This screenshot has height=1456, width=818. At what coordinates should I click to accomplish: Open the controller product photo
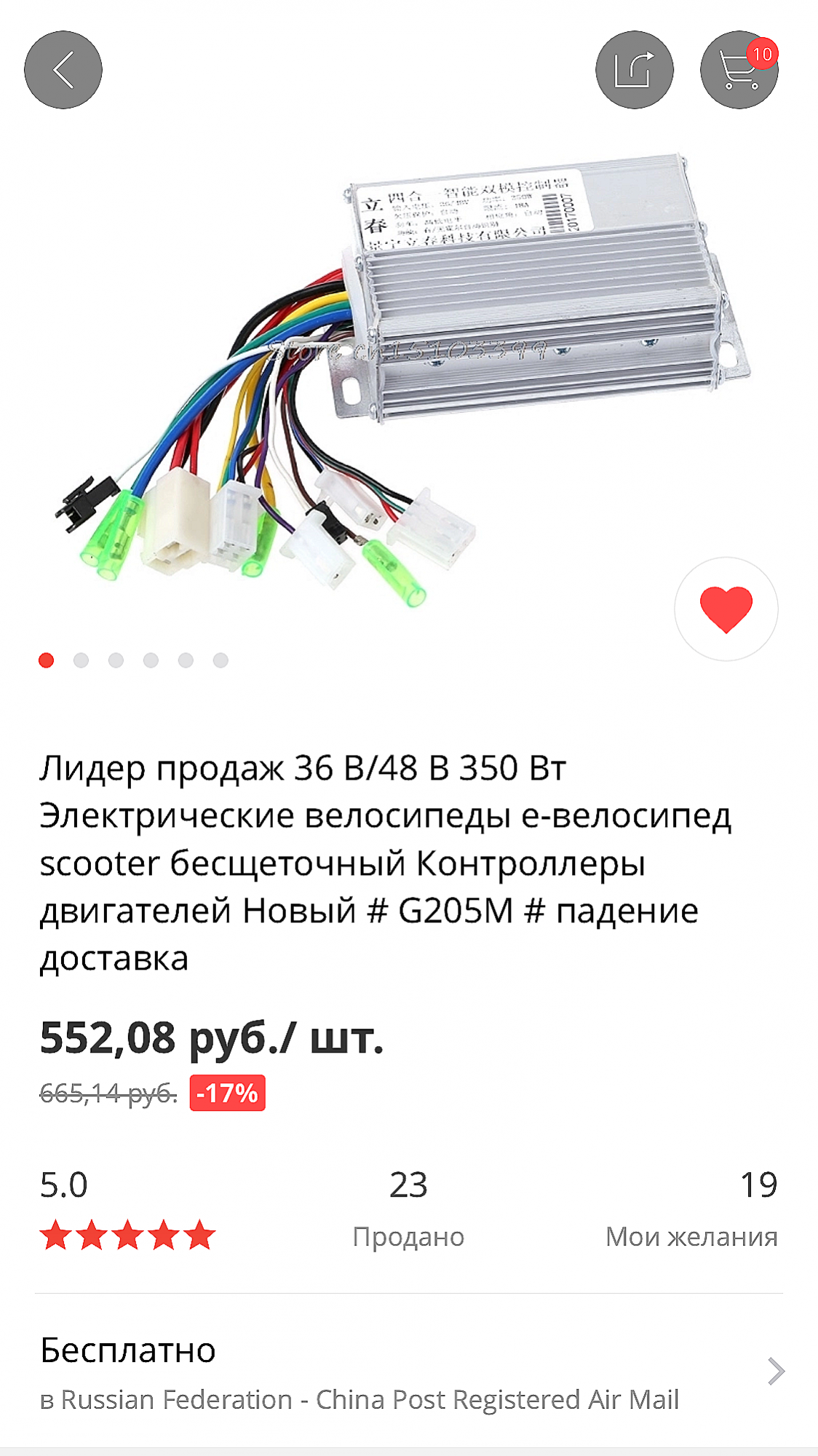[402, 379]
